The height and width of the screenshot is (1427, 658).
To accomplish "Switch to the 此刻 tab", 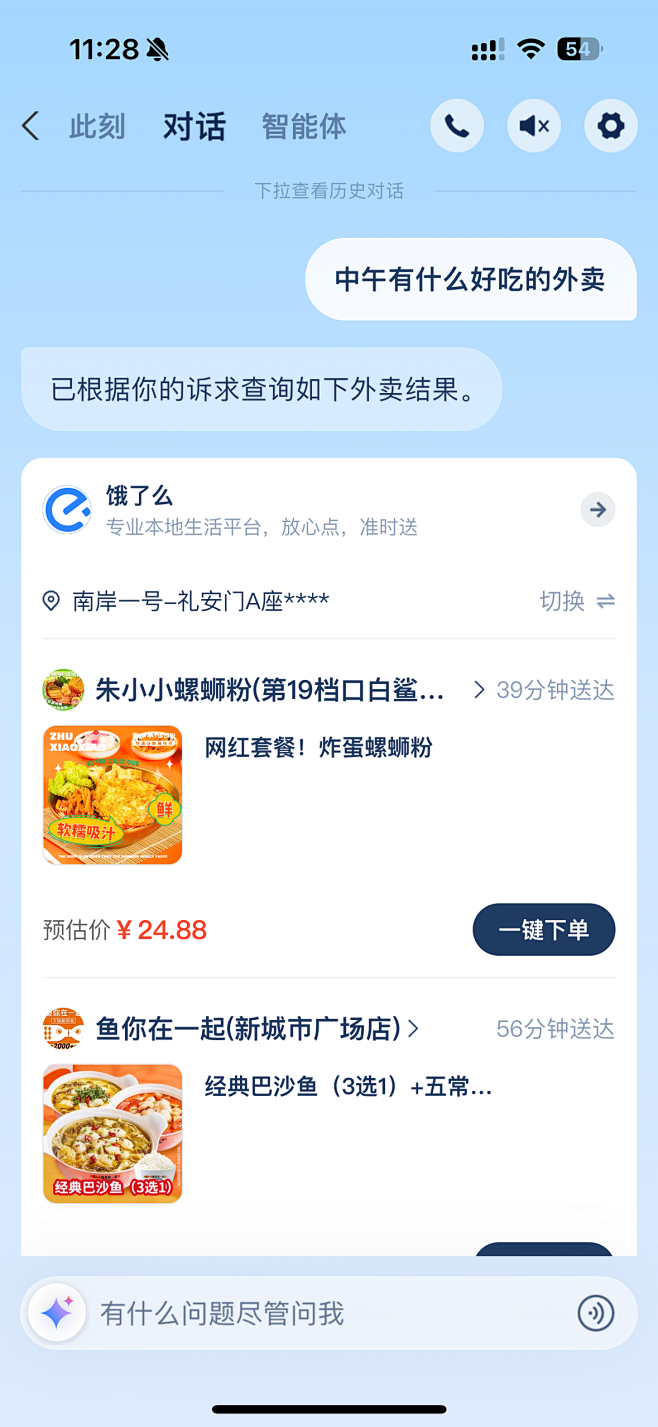I will click(x=97, y=127).
